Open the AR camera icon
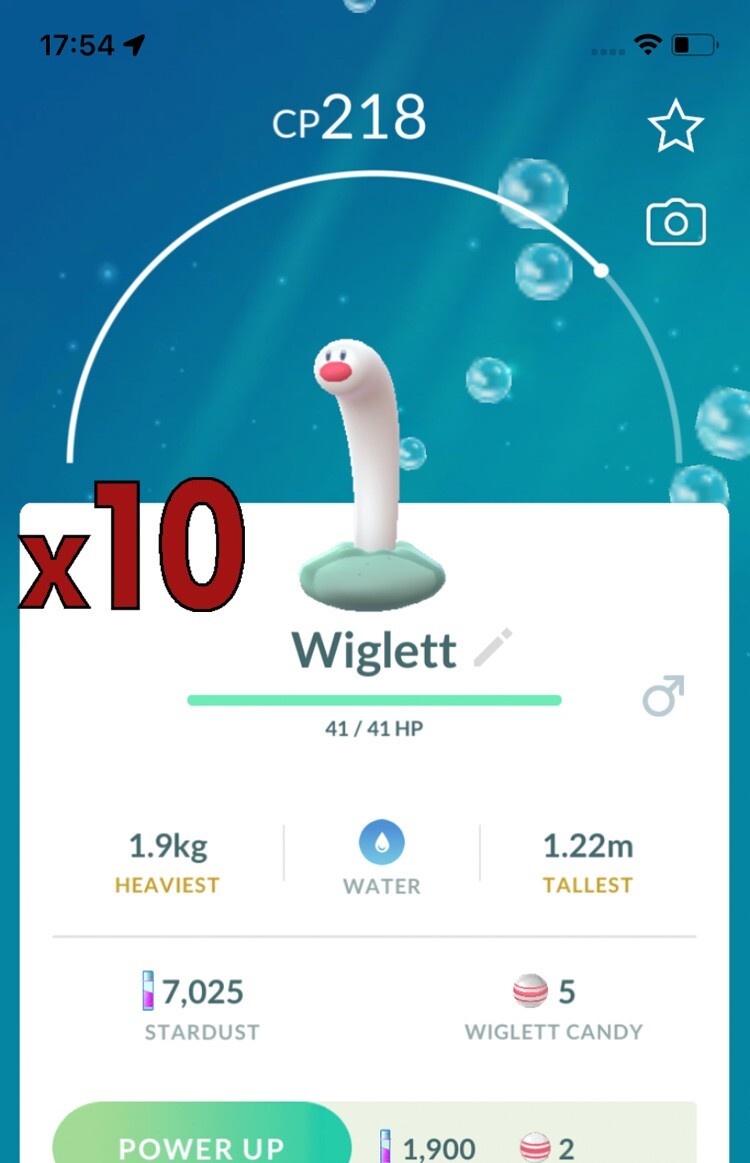The width and height of the screenshot is (750, 1163). (x=676, y=223)
